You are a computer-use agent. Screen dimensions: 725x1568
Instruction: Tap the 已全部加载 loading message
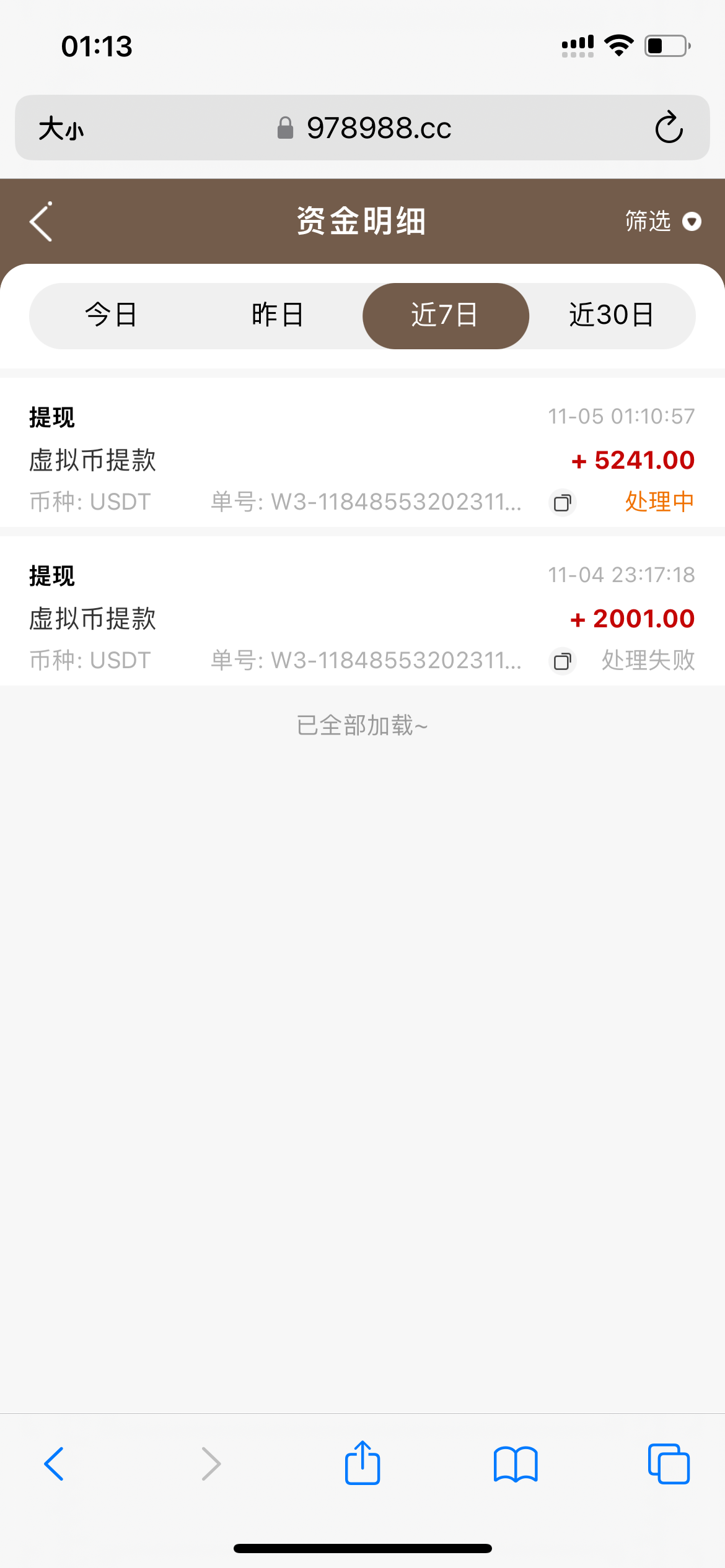coord(362,726)
